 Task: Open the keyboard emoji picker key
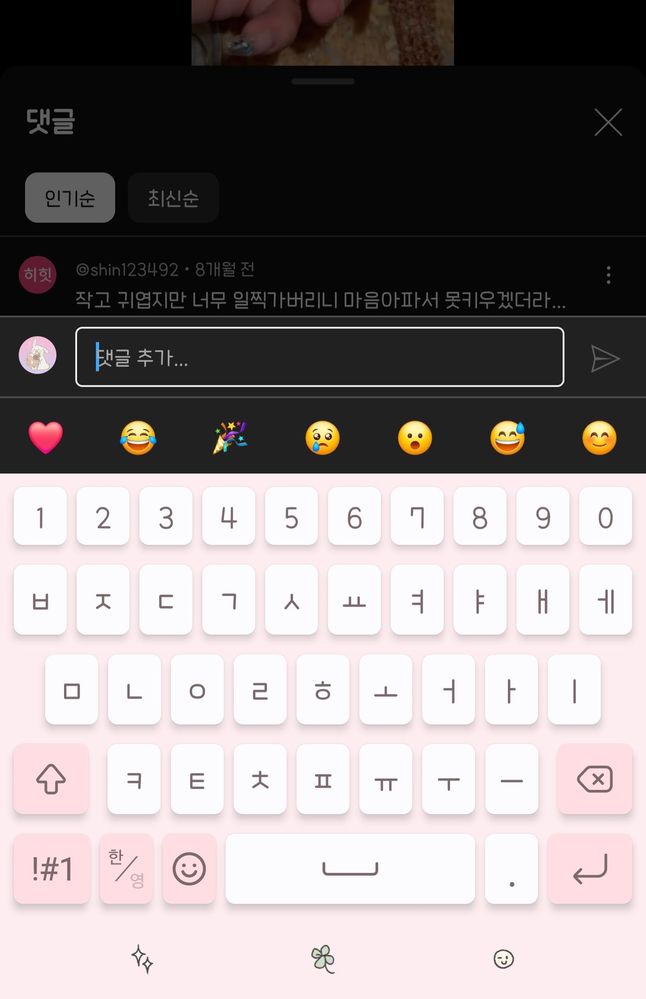click(189, 869)
